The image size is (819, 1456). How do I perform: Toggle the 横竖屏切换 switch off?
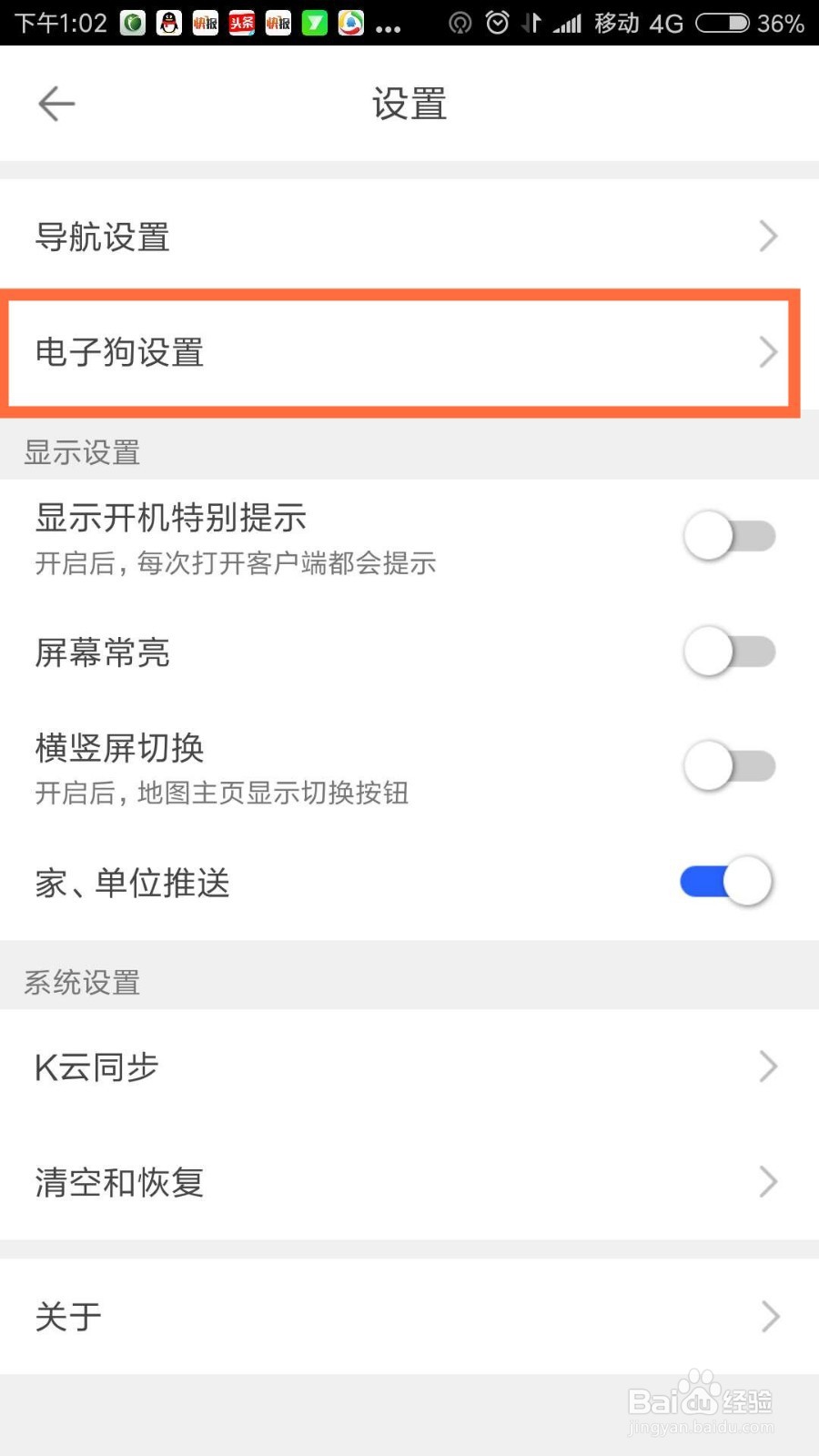click(727, 765)
